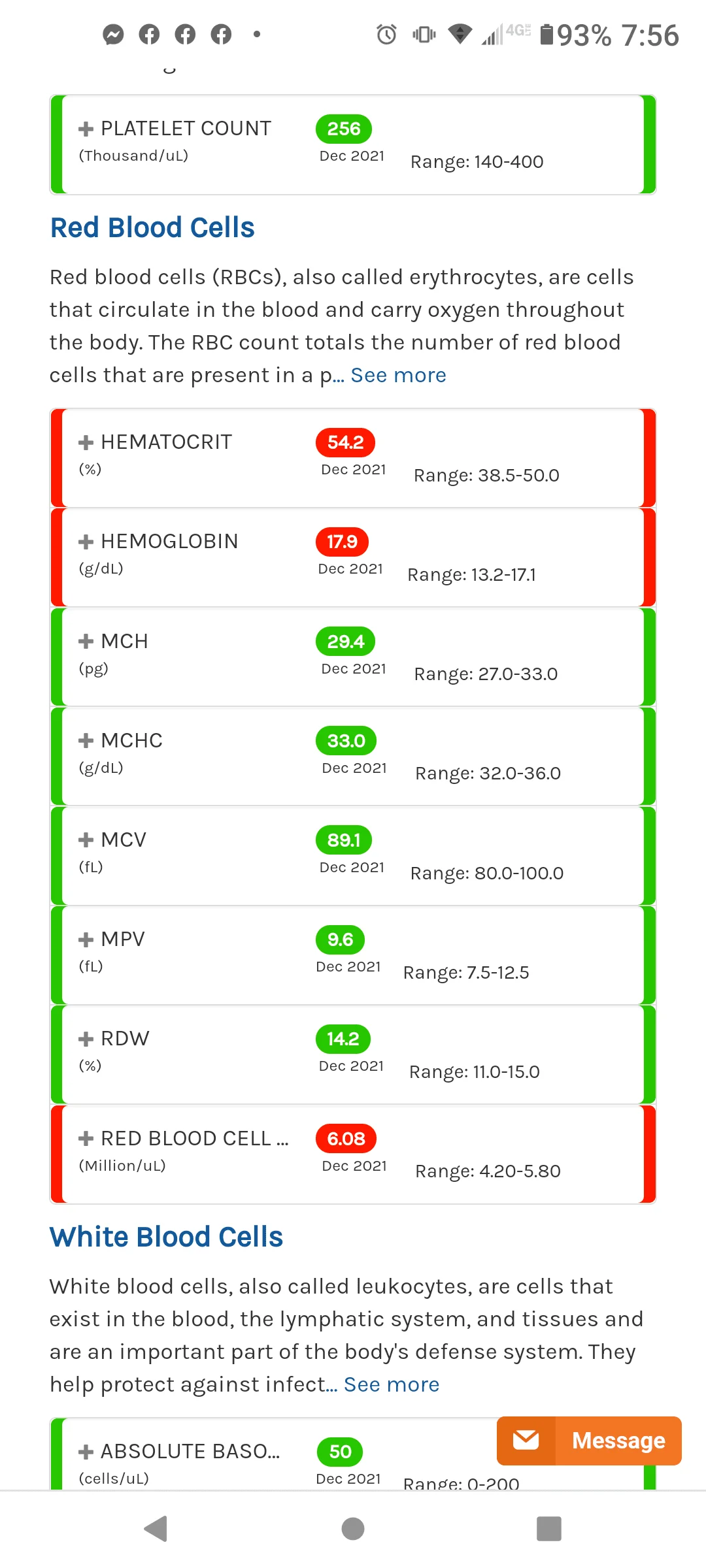Expand the RDW result details
The width and height of the screenshot is (706, 1568).
click(353, 1054)
